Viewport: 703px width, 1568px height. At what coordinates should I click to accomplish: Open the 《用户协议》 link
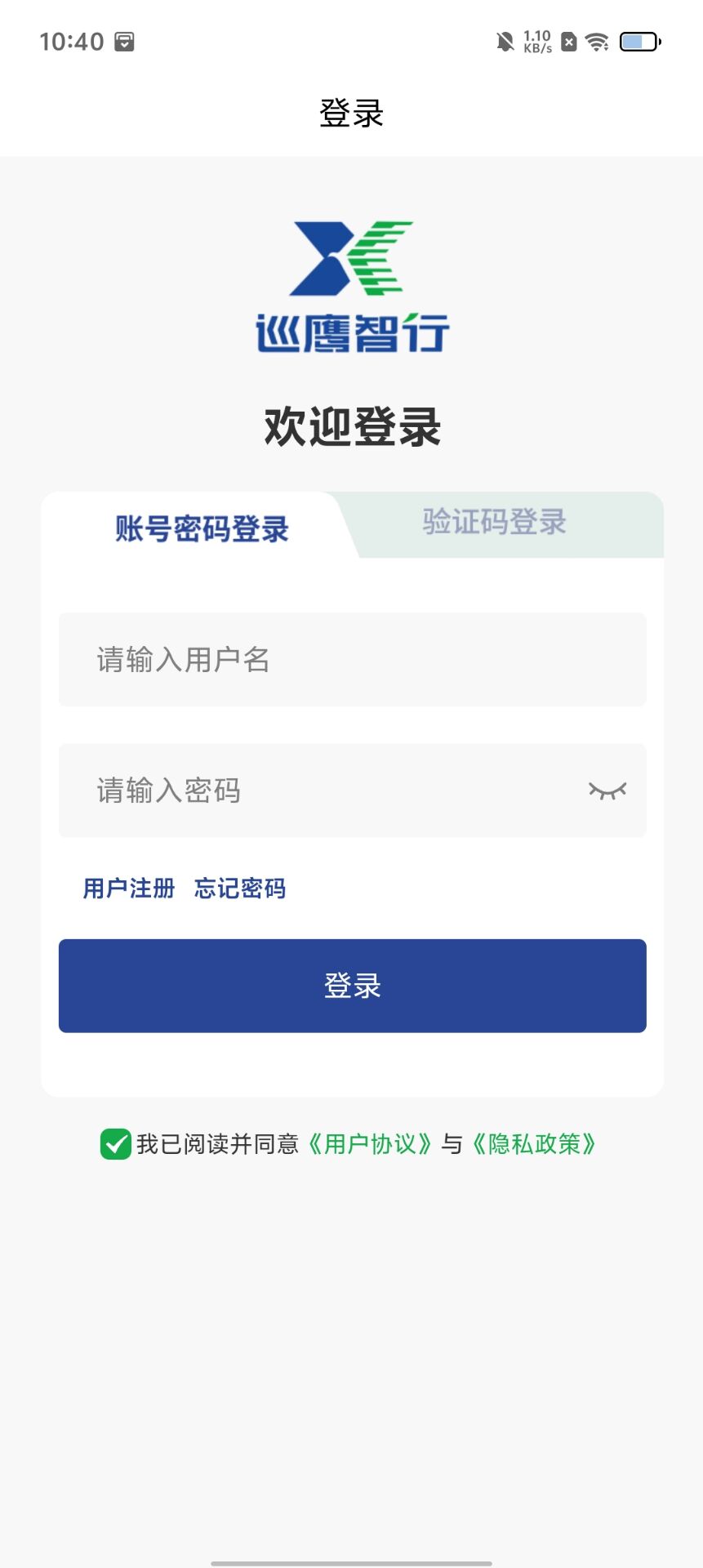click(370, 1144)
